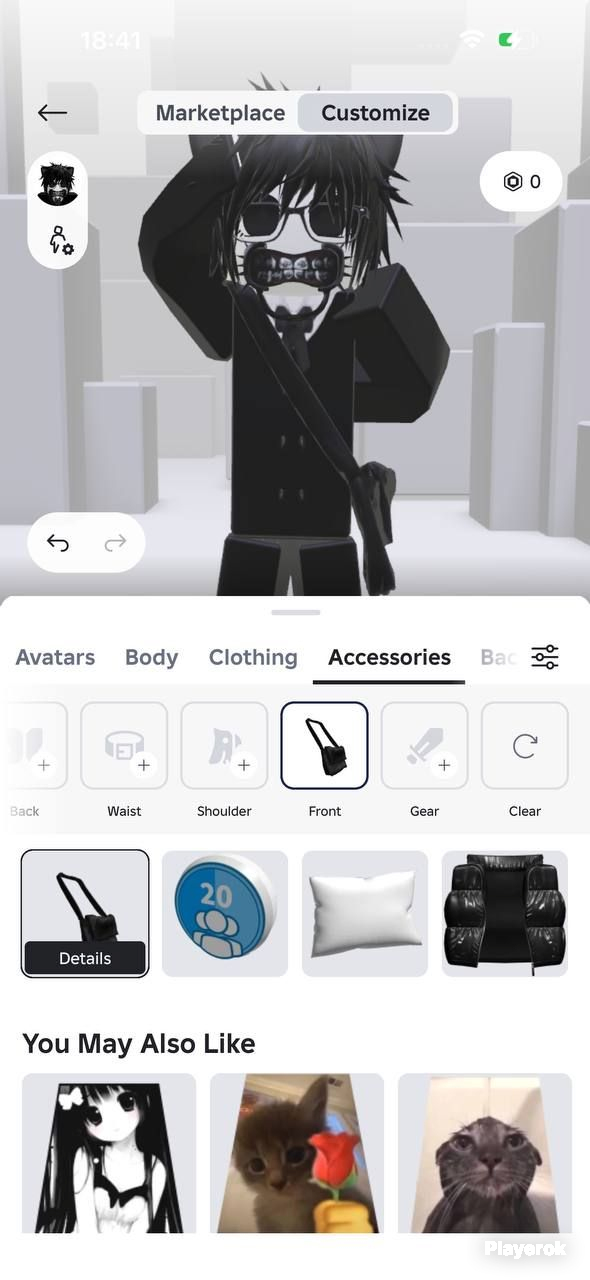The image size is (590, 1280).
Task: Switch to the Avatars tab
Action: click(55, 657)
